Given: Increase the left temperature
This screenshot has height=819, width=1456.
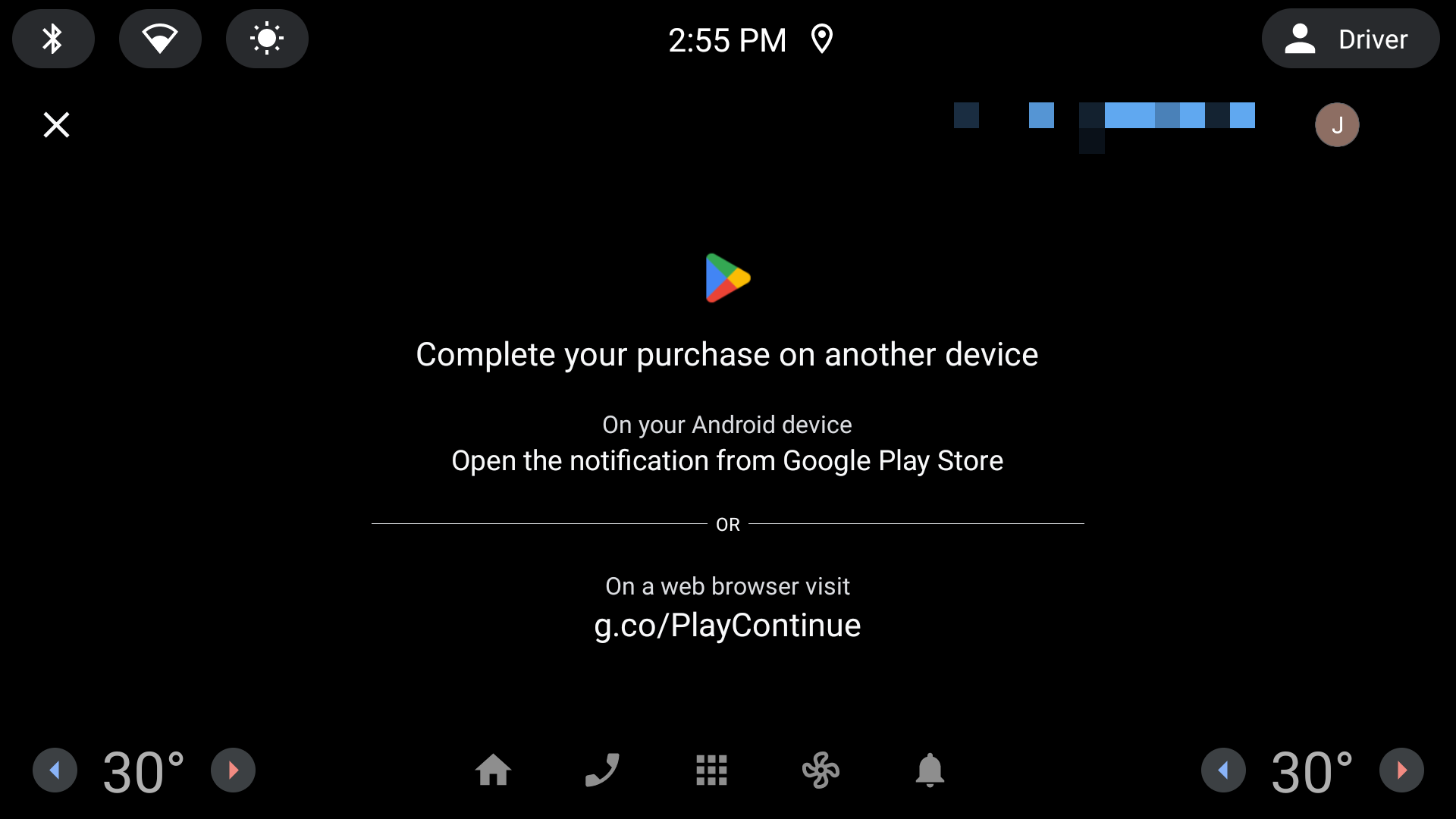Looking at the screenshot, I should 233,770.
